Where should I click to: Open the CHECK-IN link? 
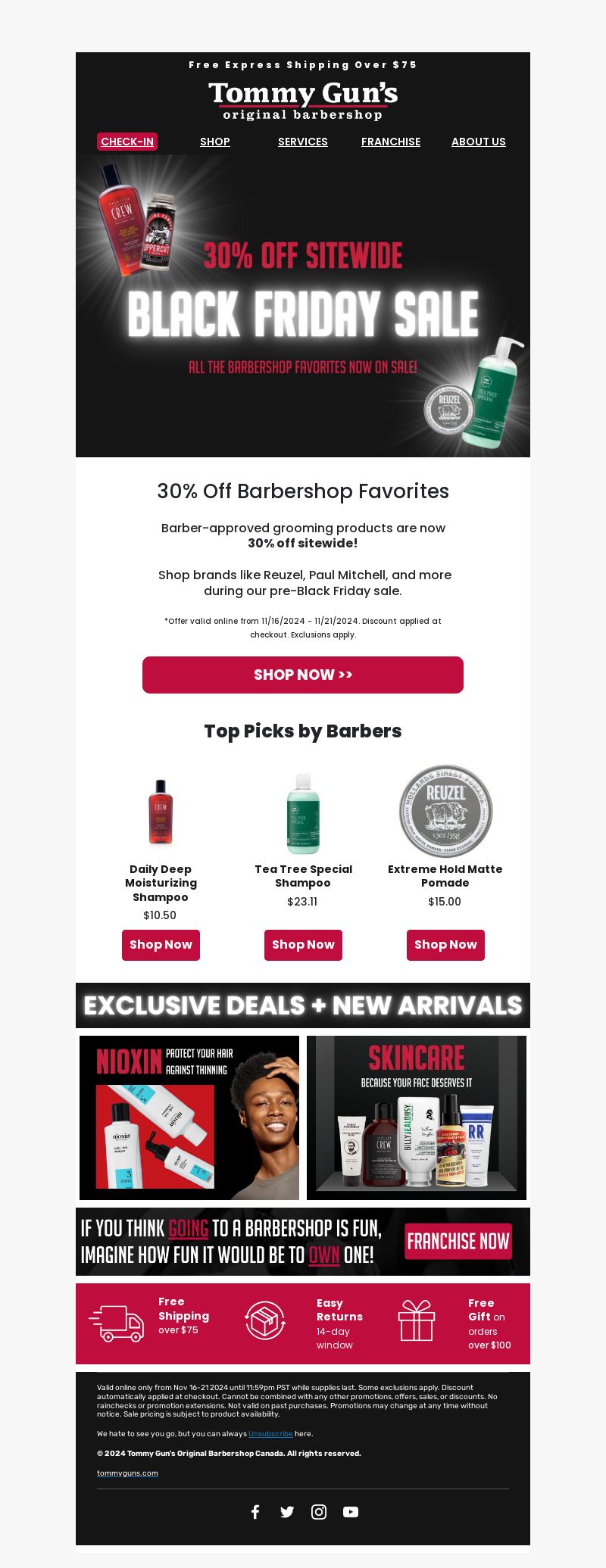[x=127, y=142]
